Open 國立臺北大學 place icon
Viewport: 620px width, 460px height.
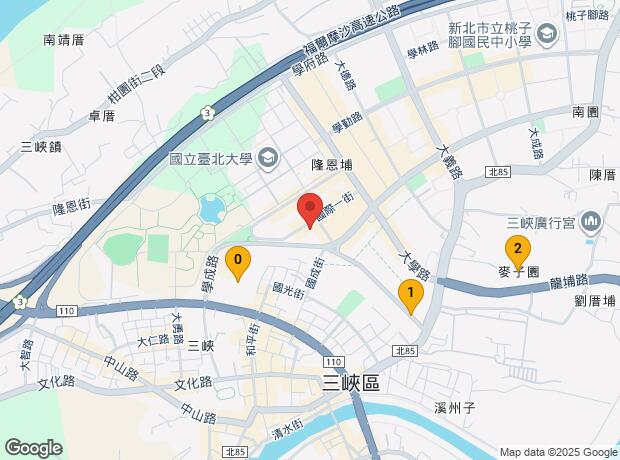pyautogui.click(x=268, y=157)
